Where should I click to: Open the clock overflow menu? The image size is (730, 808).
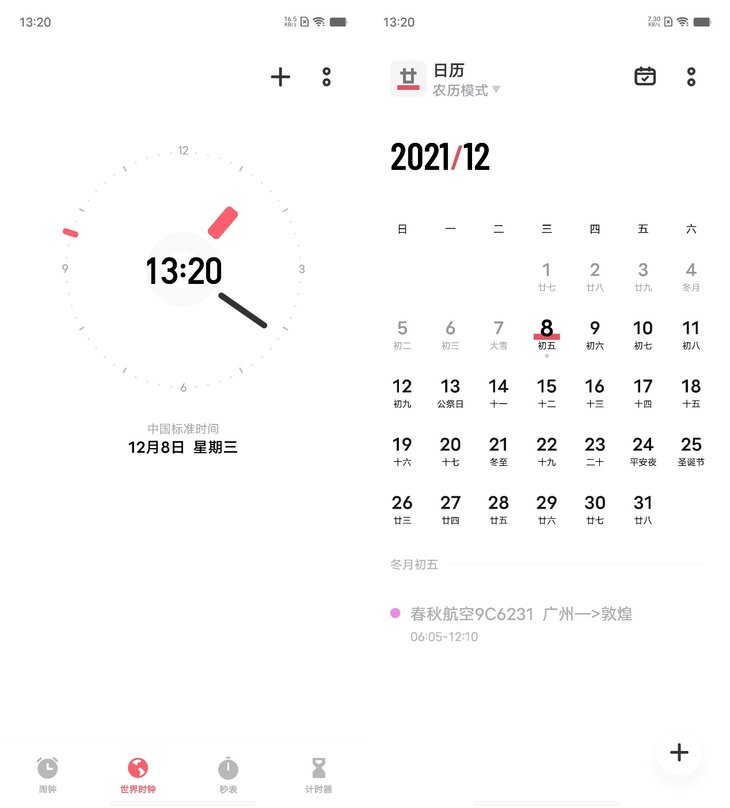pos(326,77)
